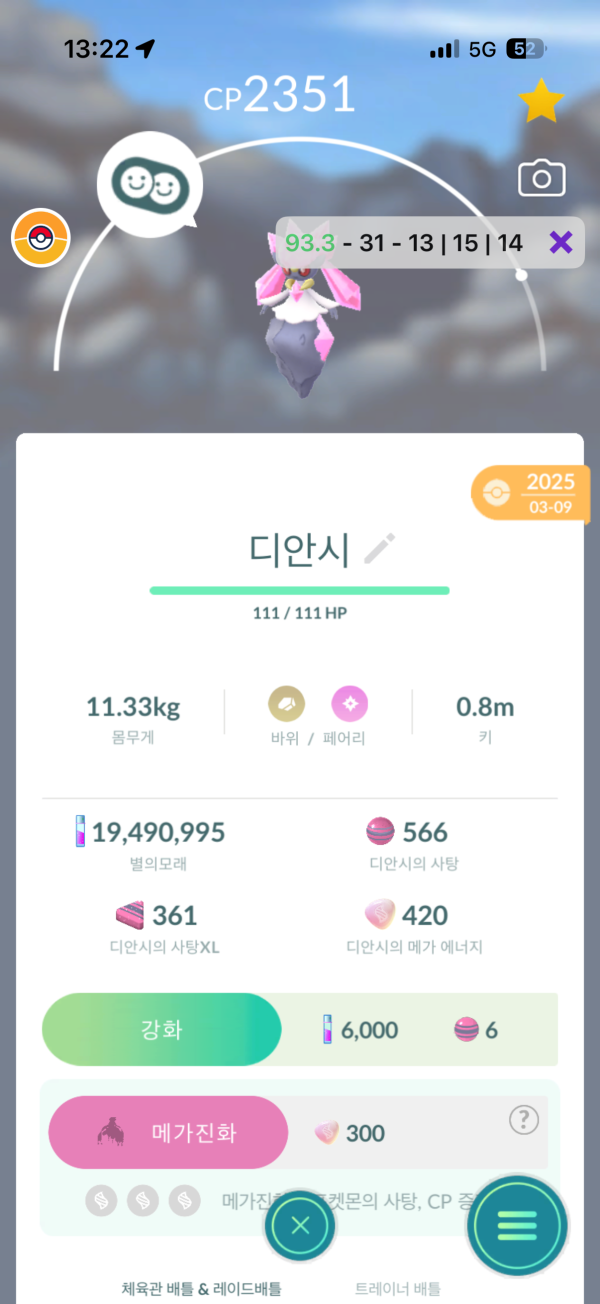
Task: Open the green hamburger menu button
Action: pyautogui.click(x=518, y=1225)
